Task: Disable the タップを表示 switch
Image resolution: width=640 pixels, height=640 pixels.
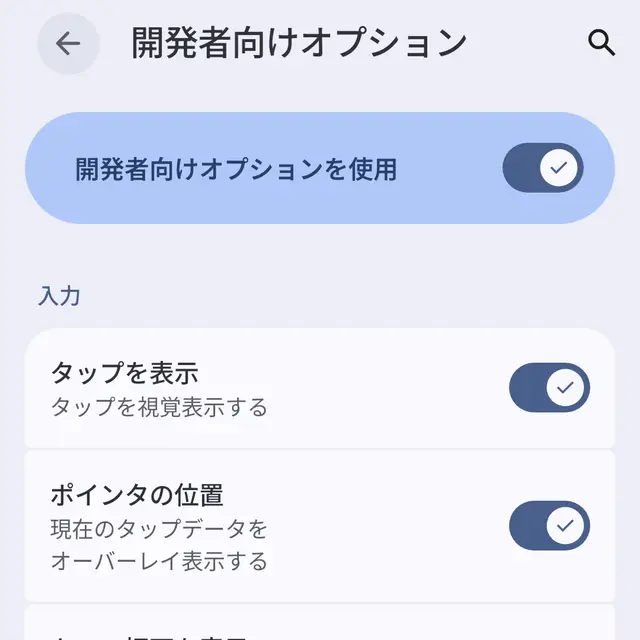Action: 549,388
